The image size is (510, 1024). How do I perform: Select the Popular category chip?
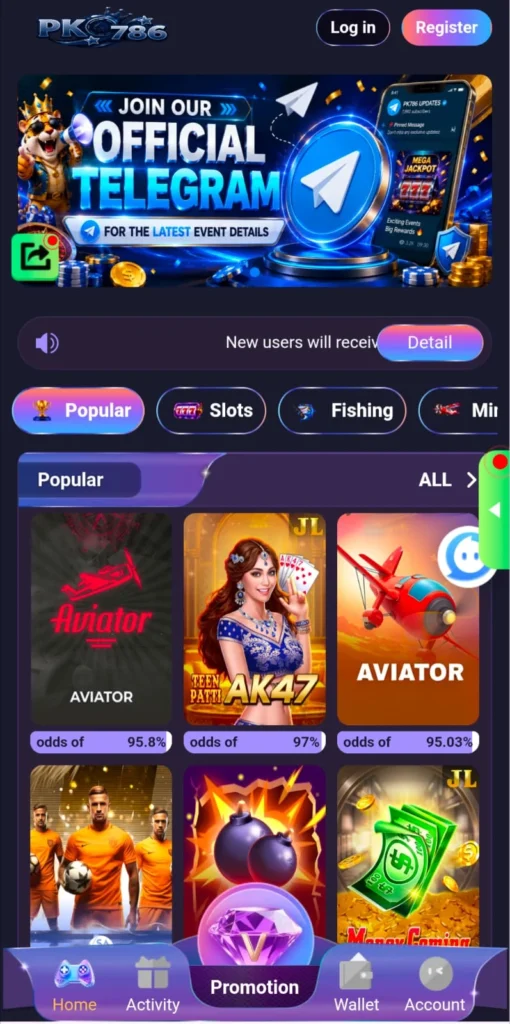coord(78,411)
